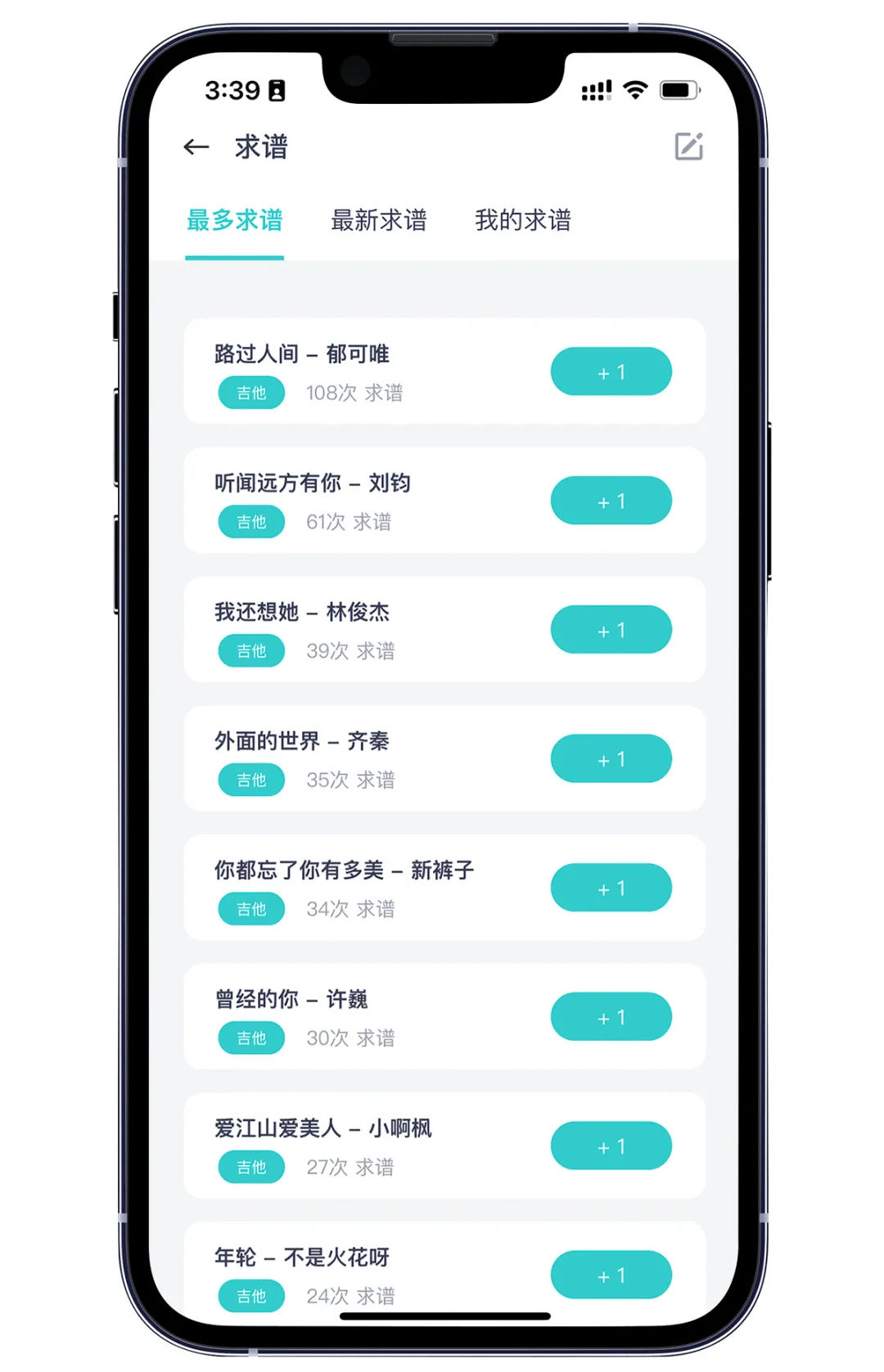Add +1 to 外面的世界 – 齐秦 request

611,759
